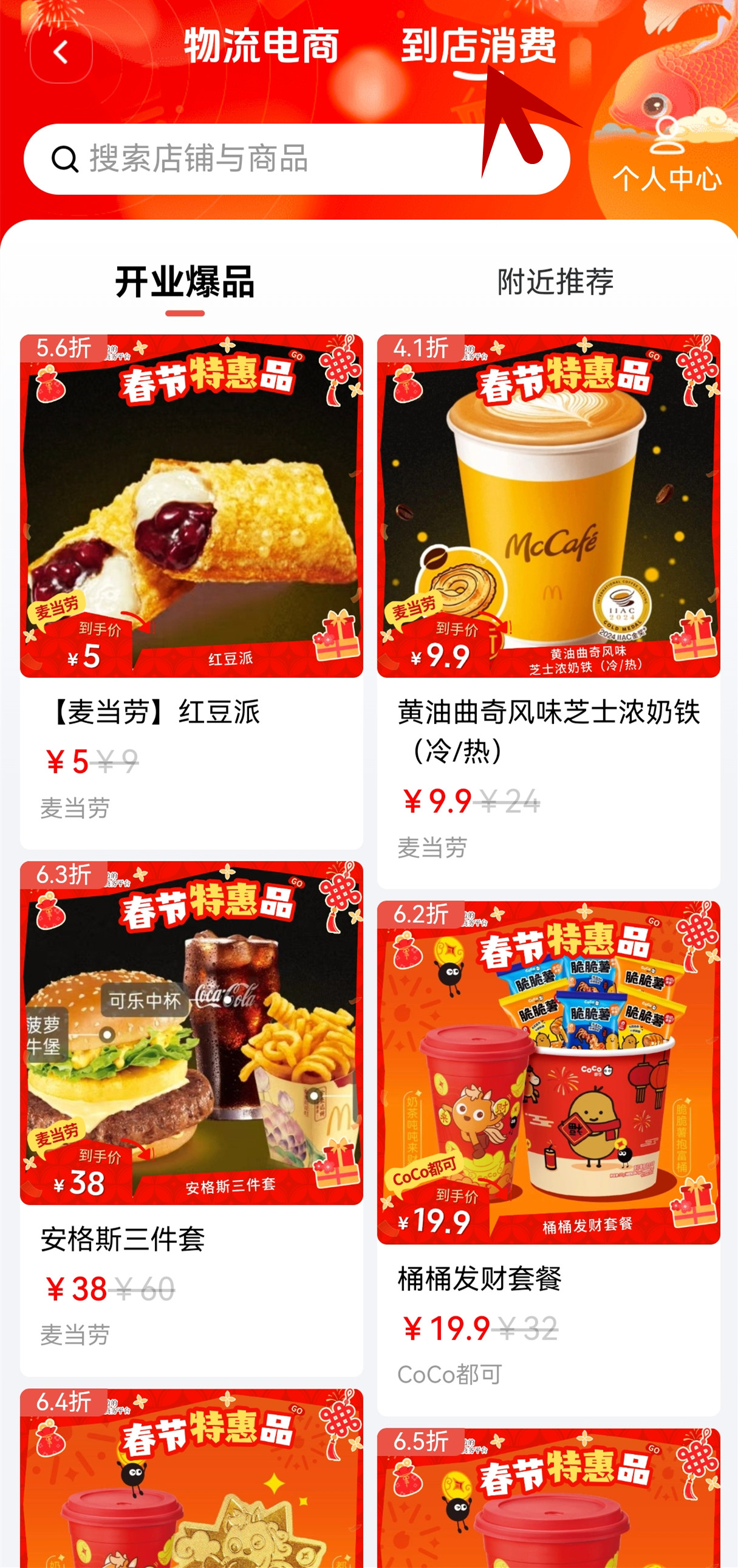Viewport: 738px width, 1568px height.
Task: Switch to the 附近推荐 tab
Action: (555, 282)
